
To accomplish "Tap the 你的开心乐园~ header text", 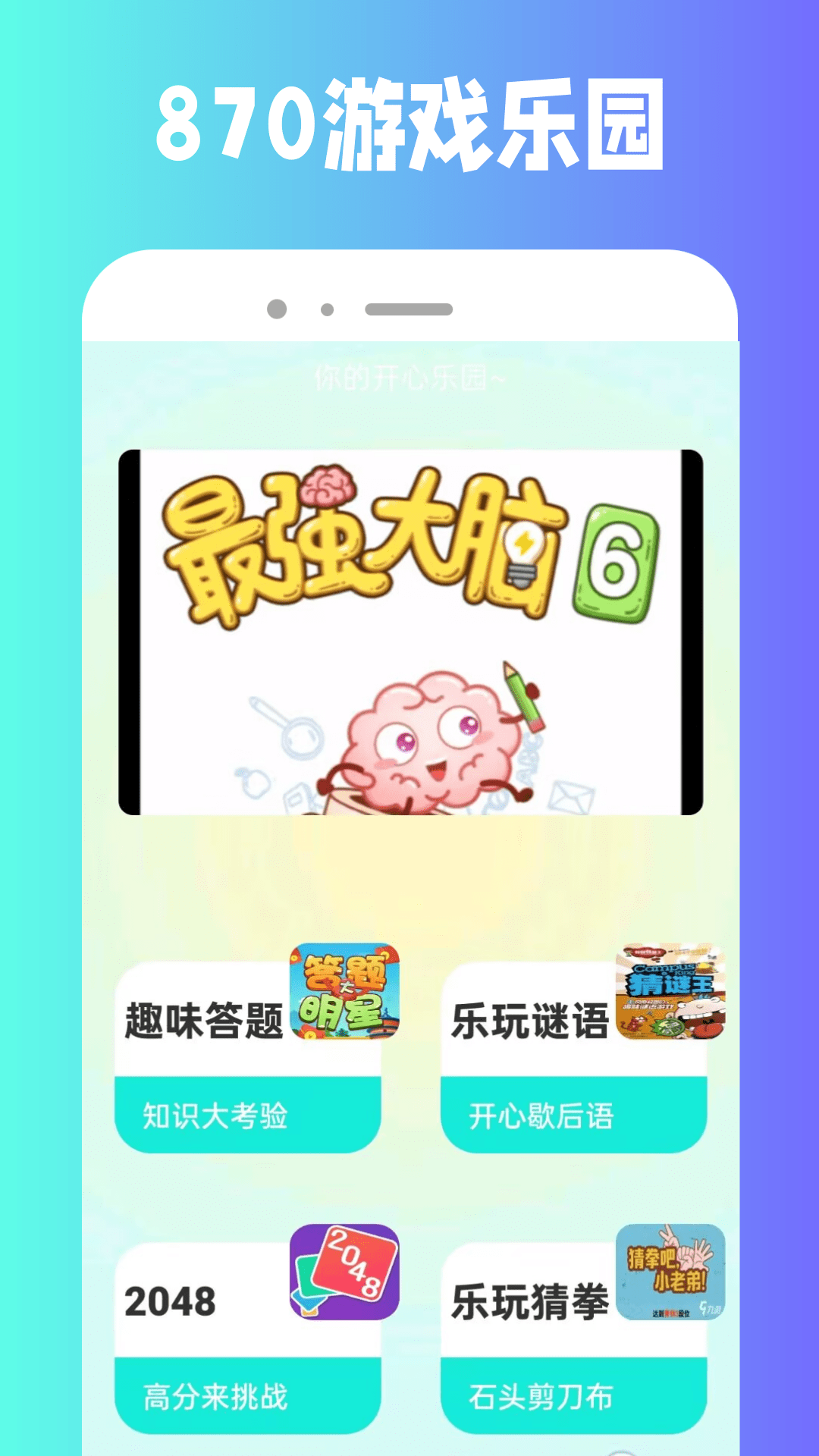I will tap(409, 377).
